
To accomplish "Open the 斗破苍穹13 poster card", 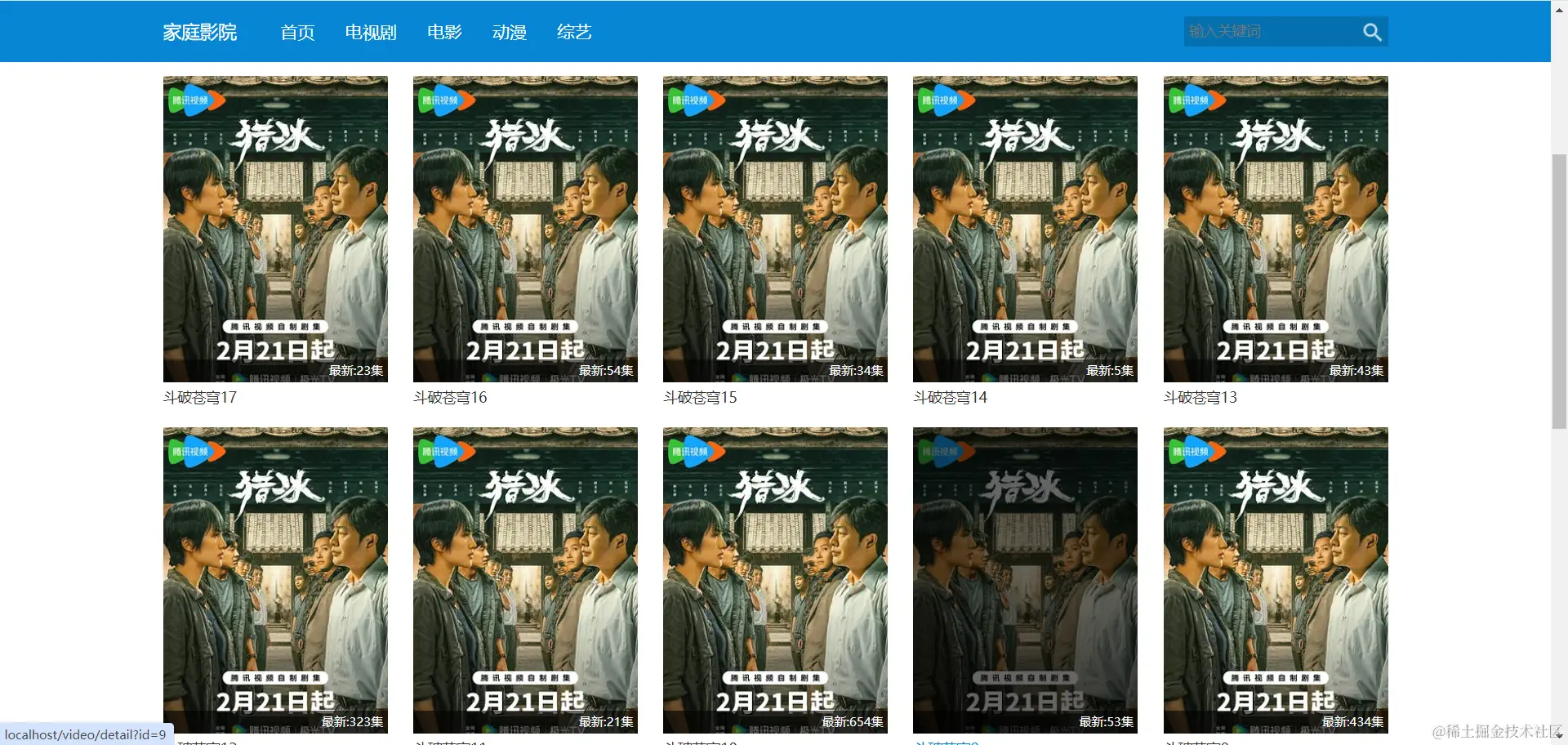I will point(1276,229).
